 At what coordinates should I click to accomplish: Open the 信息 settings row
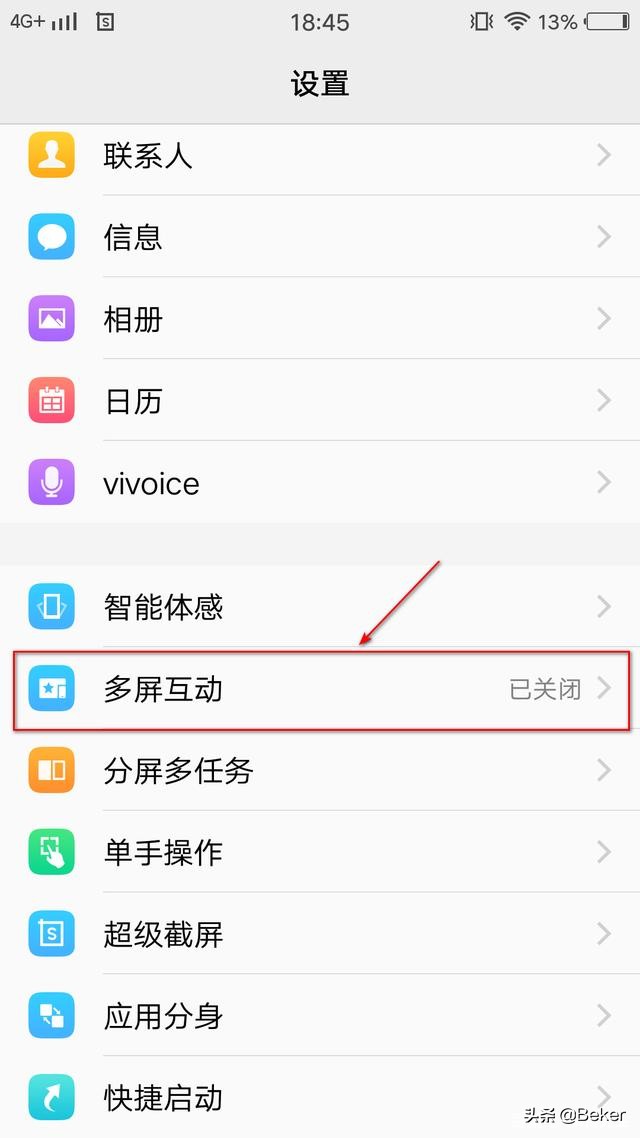click(320, 238)
